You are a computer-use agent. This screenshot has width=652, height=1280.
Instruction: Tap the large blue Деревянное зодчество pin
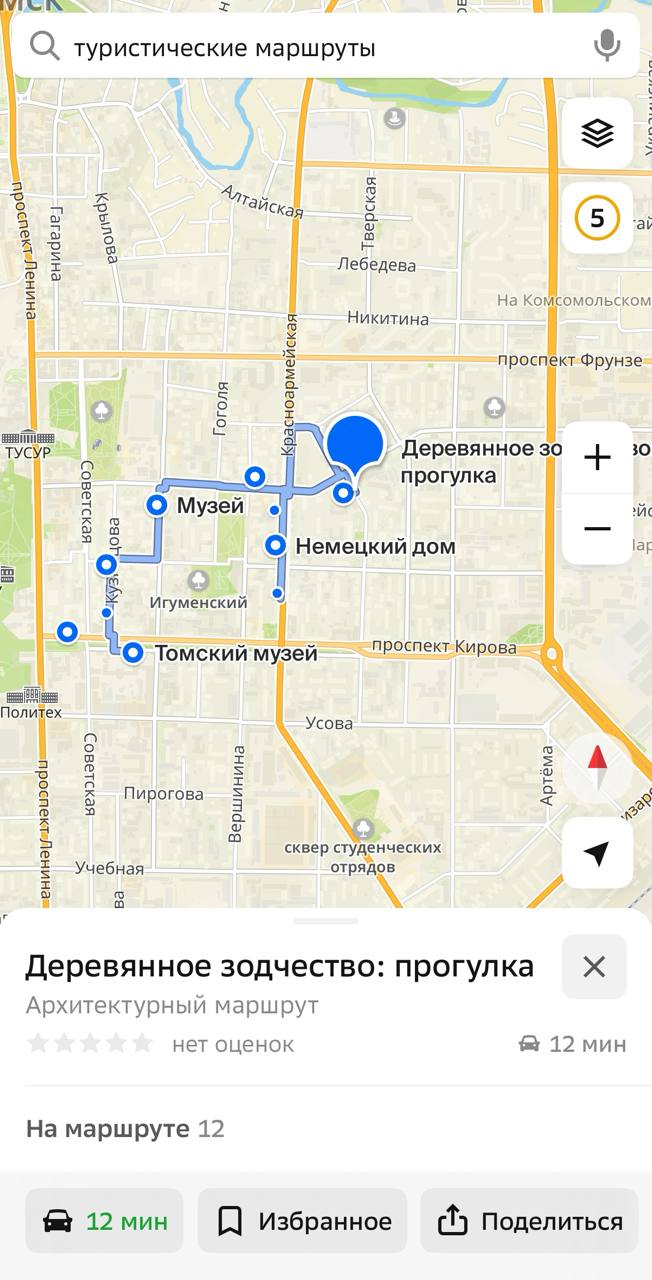[x=355, y=444]
